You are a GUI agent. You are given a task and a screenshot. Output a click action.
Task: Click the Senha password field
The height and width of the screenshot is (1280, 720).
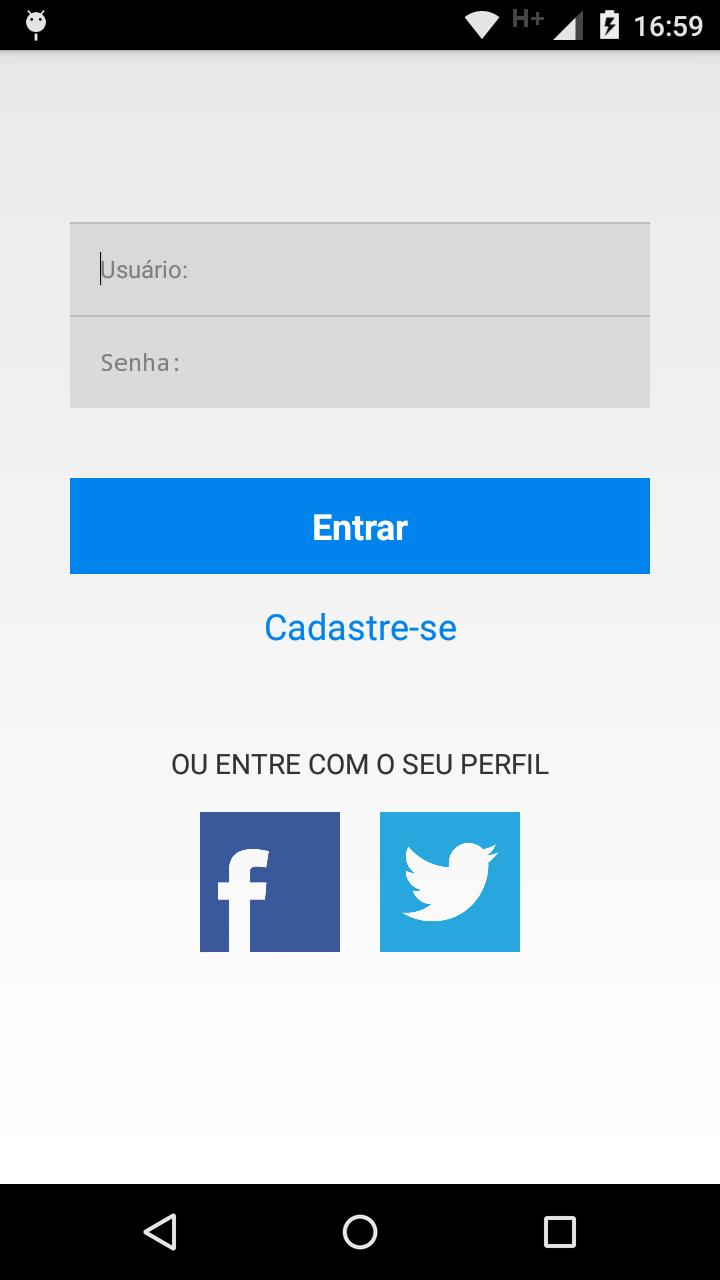pos(360,362)
